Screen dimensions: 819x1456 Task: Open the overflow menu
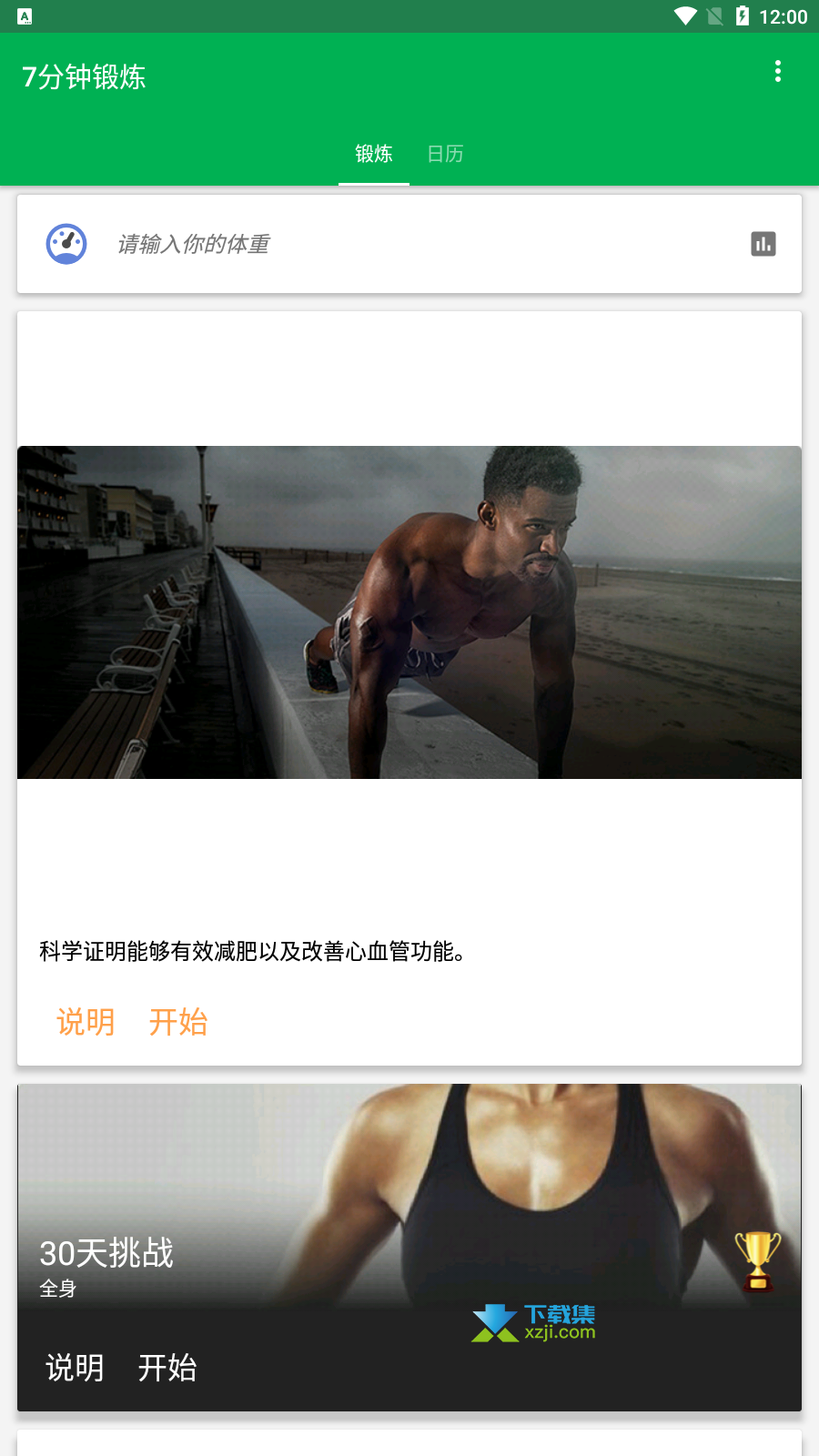(777, 72)
